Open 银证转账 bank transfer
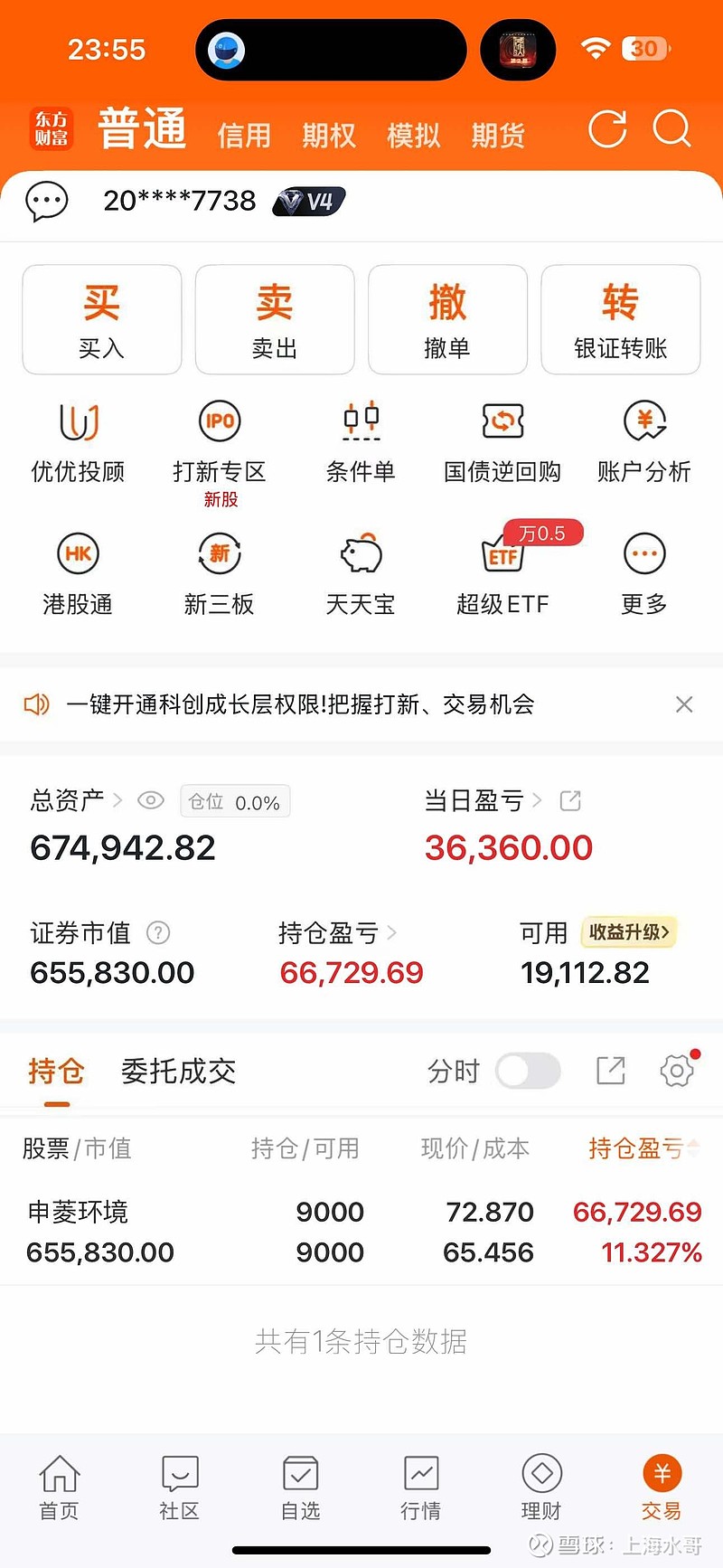This screenshot has width=723, height=1568. [620, 319]
